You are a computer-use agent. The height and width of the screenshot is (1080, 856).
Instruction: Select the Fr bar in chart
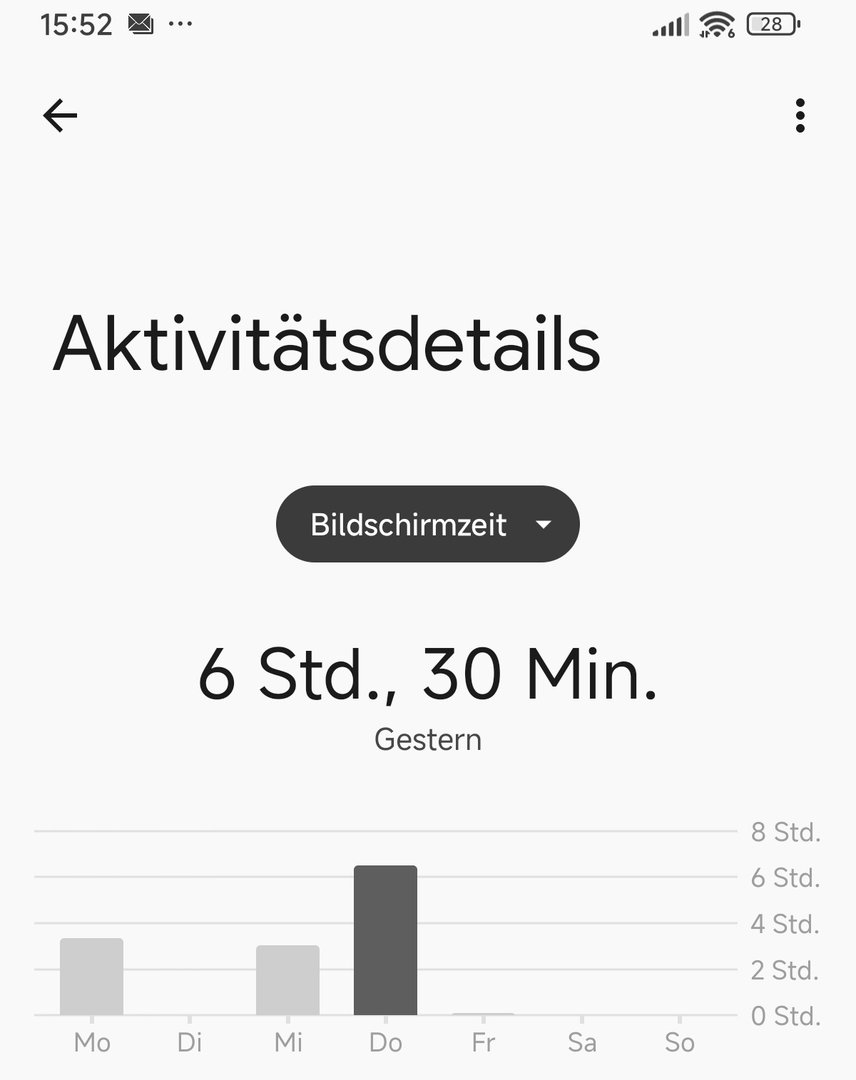483,1012
